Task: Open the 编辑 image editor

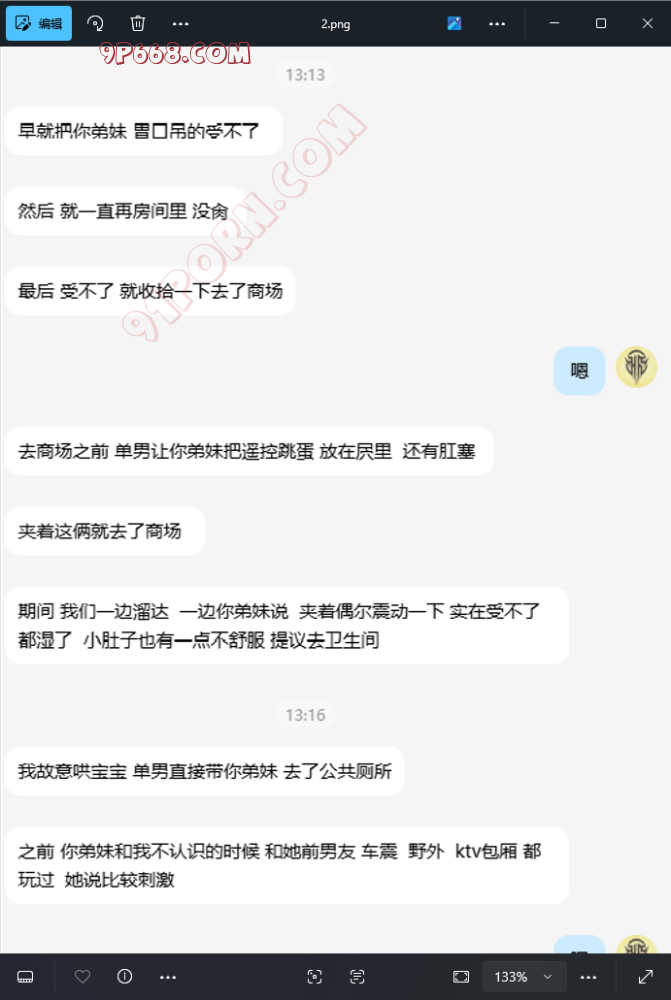Action: point(38,23)
